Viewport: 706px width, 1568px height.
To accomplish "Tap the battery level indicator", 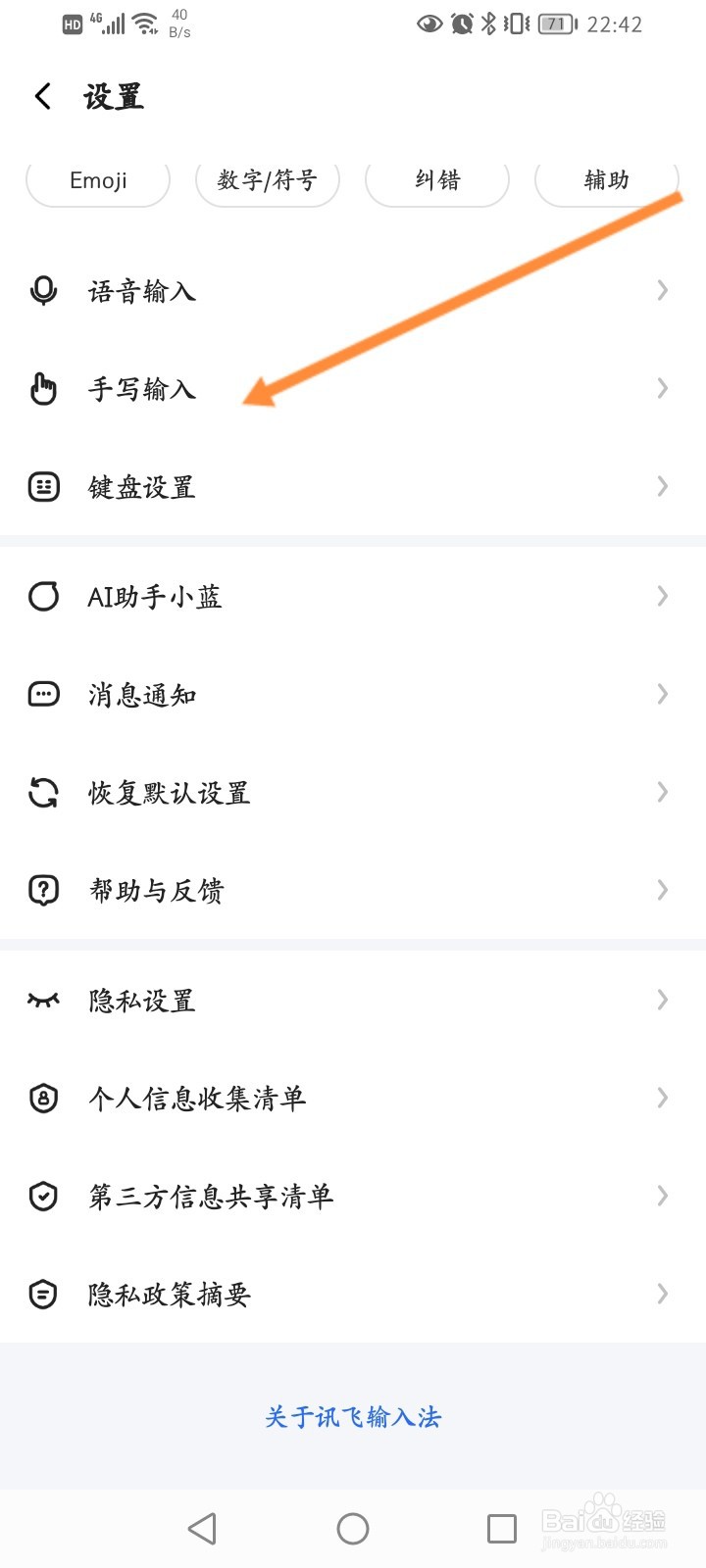I will click(x=555, y=25).
